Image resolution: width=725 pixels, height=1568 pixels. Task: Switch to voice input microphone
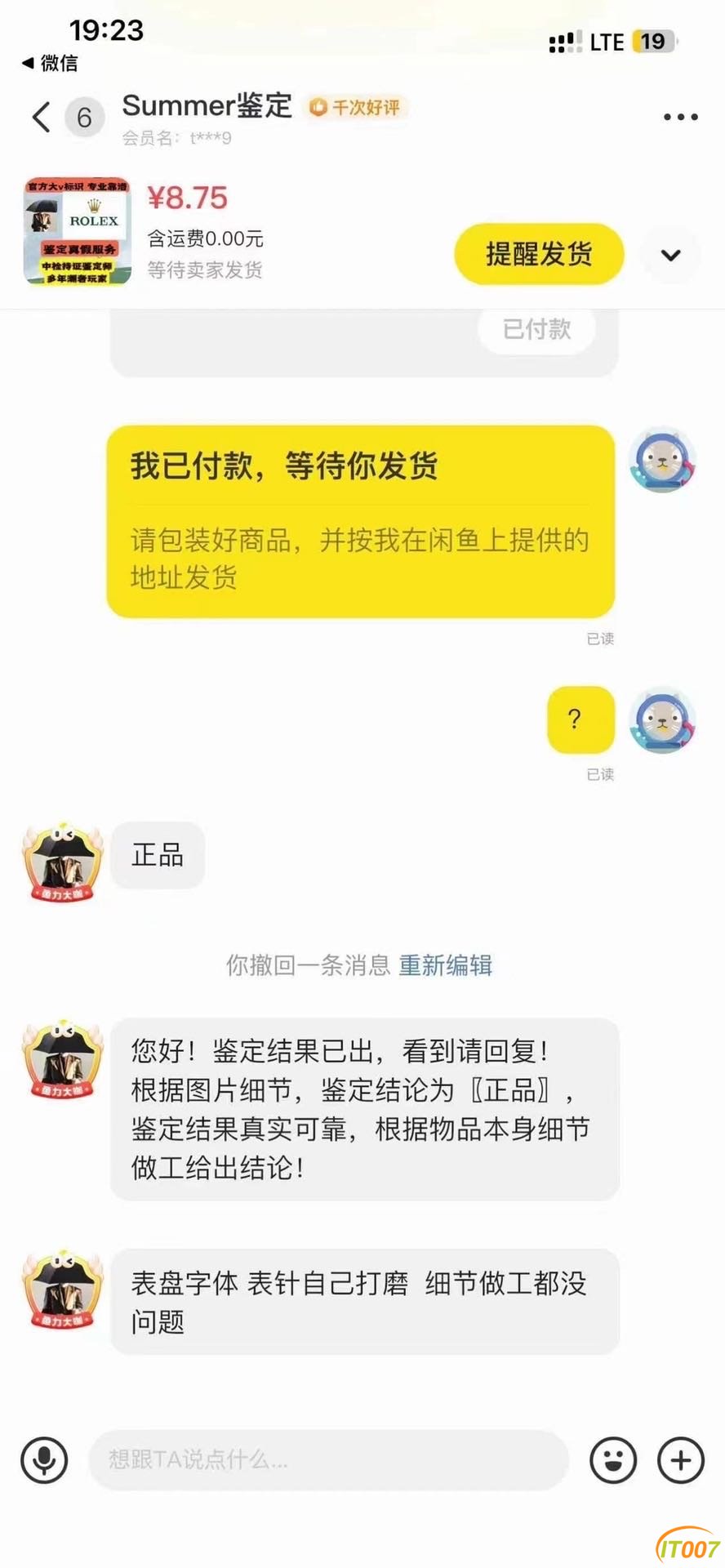pos(44,1459)
